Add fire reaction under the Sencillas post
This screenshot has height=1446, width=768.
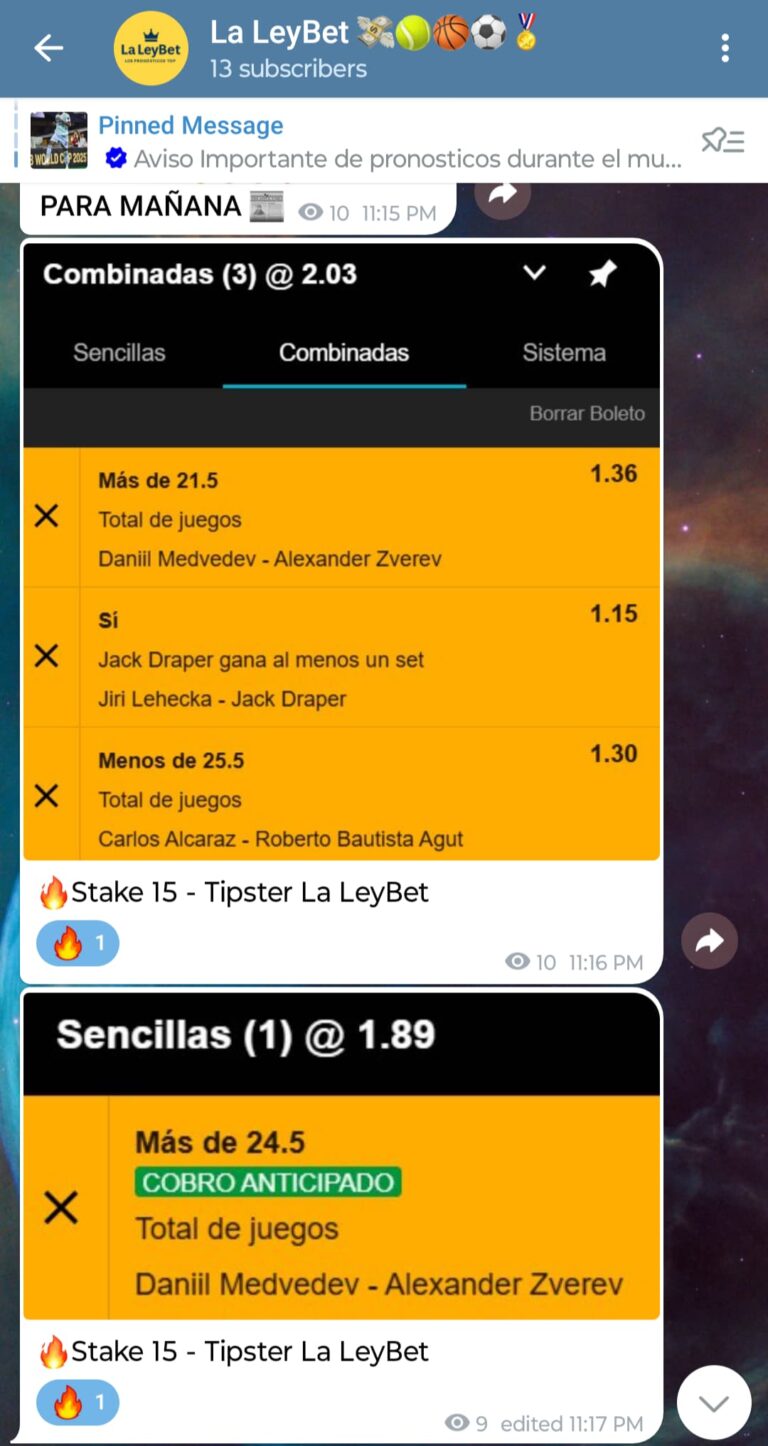77,1402
